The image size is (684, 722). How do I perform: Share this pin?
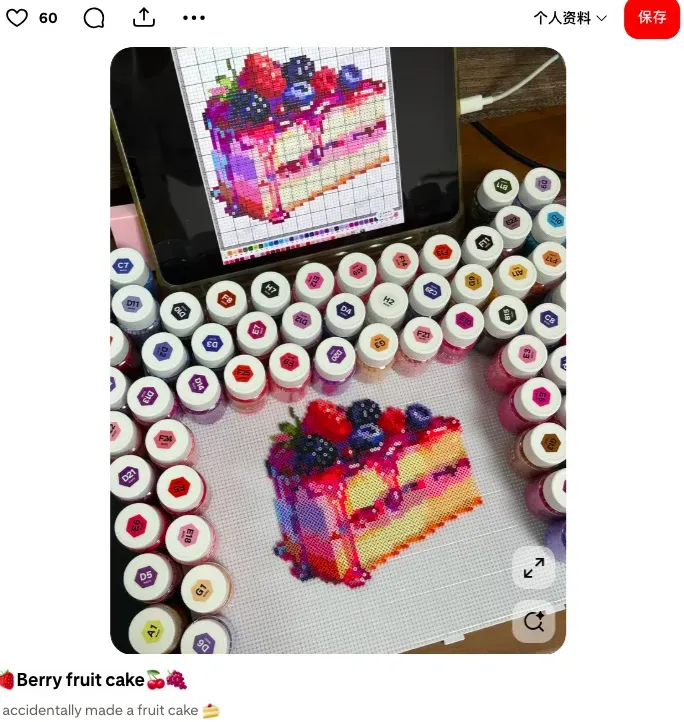point(144,17)
